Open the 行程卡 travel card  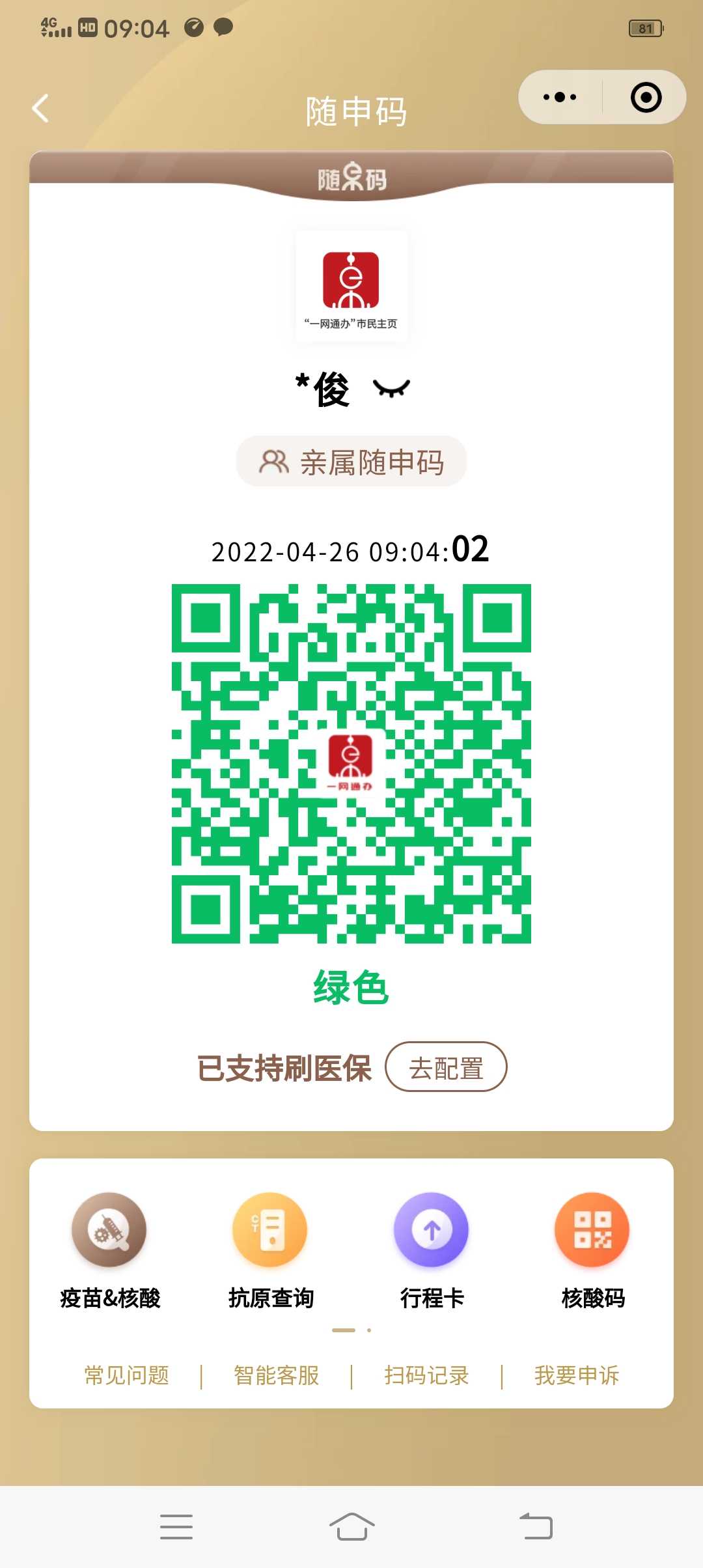[x=432, y=1250]
